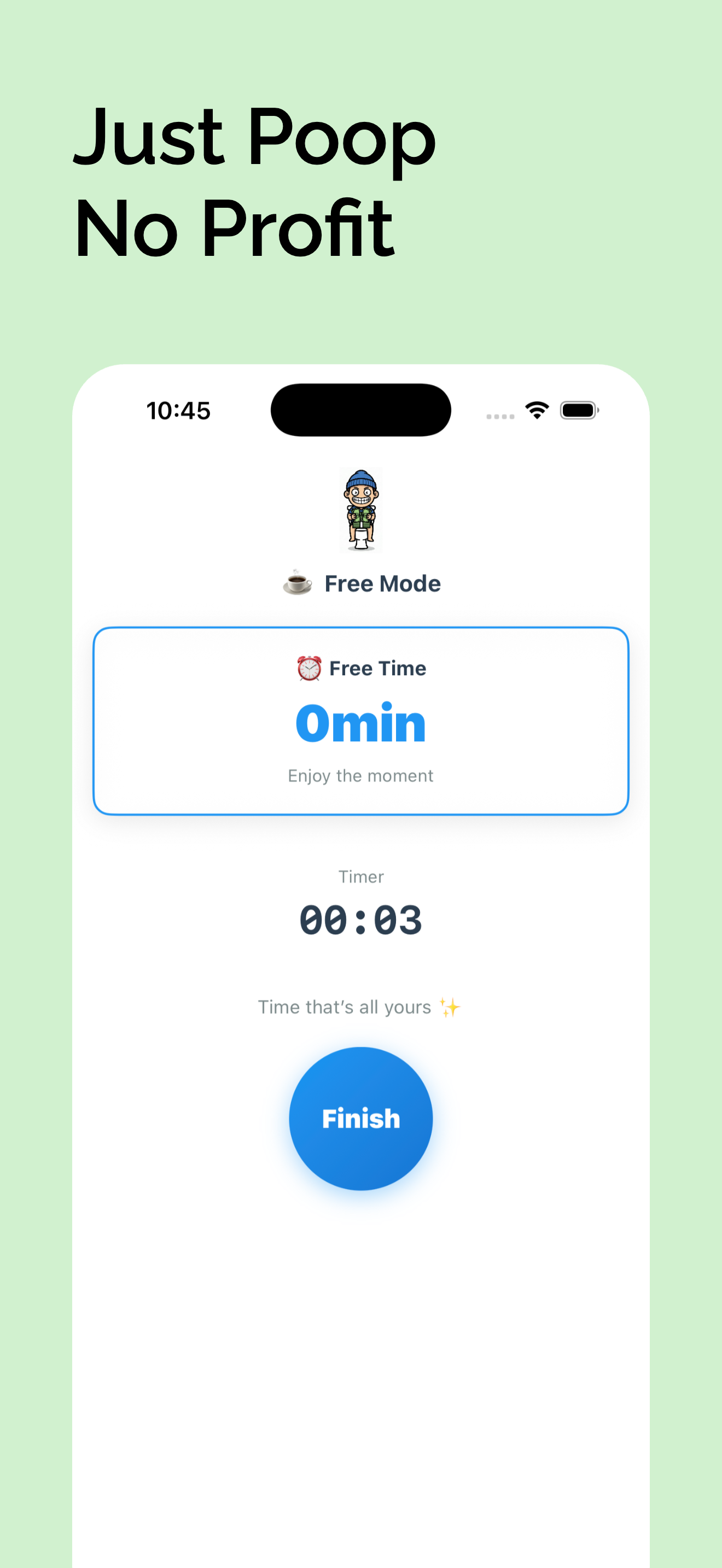Open details by tapping Enjoy the moment
Image resolution: width=722 pixels, height=1568 pixels.
pyautogui.click(x=360, y=775)
